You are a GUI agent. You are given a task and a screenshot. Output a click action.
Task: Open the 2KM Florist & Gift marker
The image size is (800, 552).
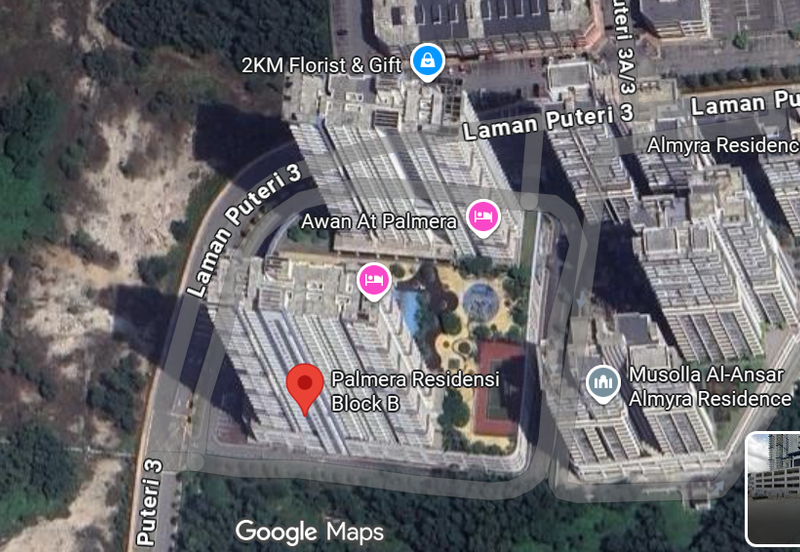[428, 61]
